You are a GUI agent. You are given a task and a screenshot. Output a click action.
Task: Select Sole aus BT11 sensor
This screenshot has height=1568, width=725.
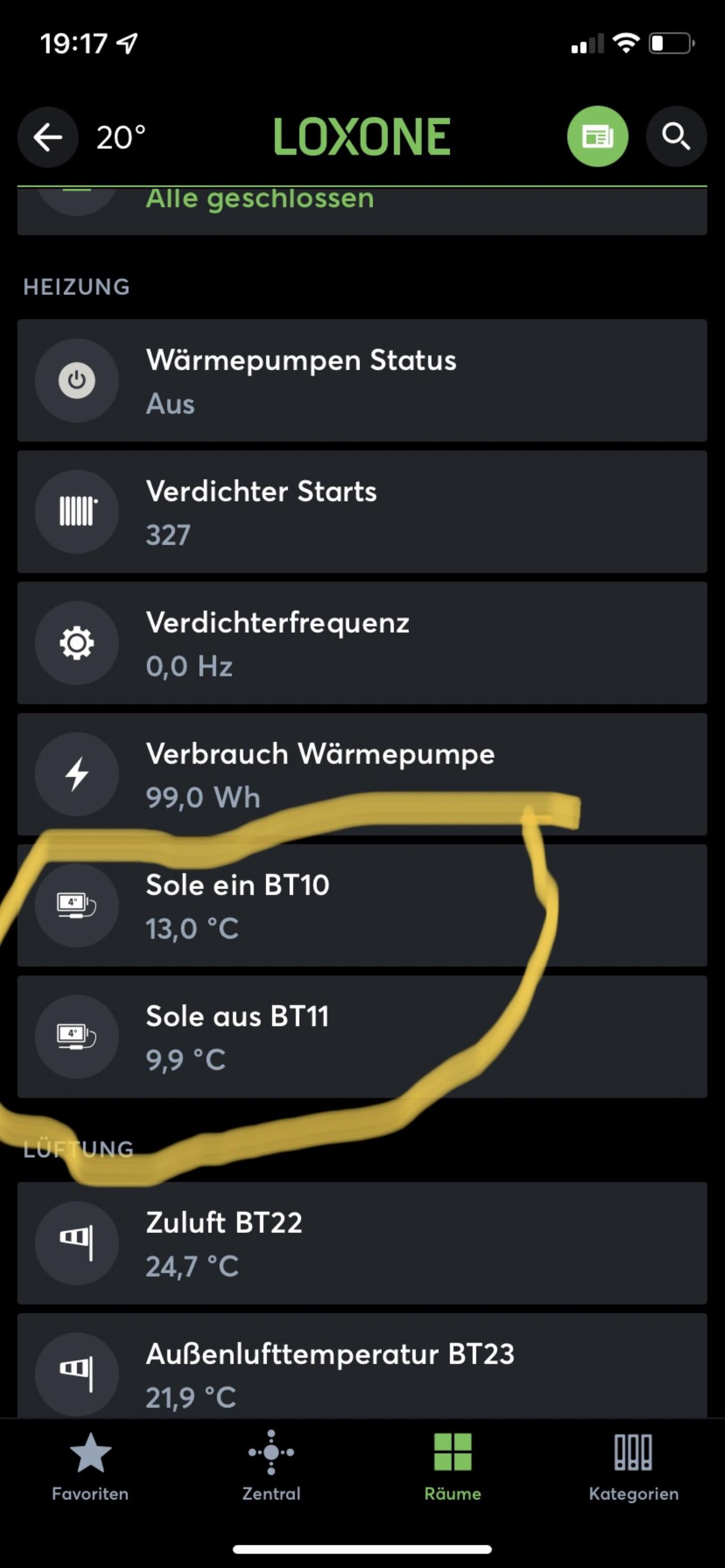click(362, 1036)
